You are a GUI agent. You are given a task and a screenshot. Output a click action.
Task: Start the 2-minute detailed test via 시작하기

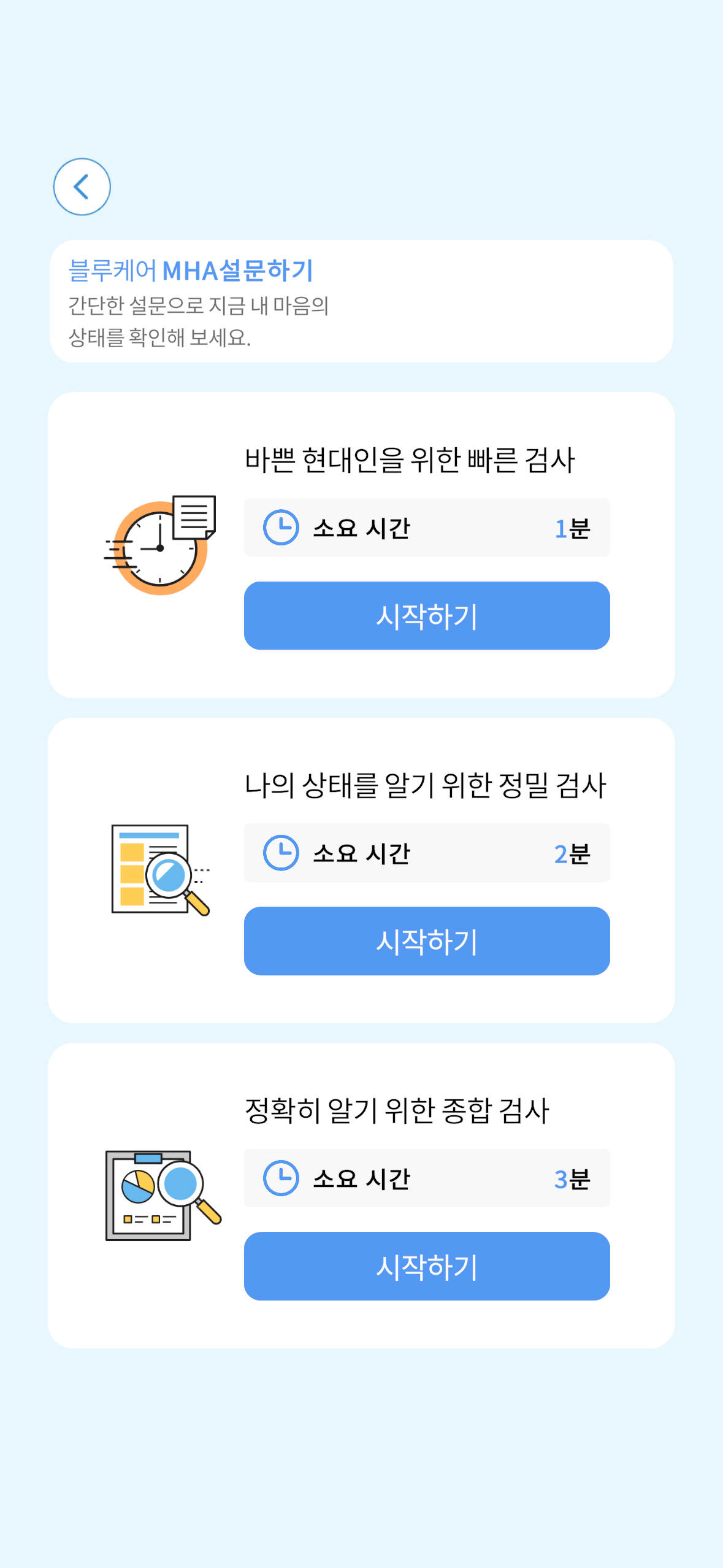[x=426, y=941]
